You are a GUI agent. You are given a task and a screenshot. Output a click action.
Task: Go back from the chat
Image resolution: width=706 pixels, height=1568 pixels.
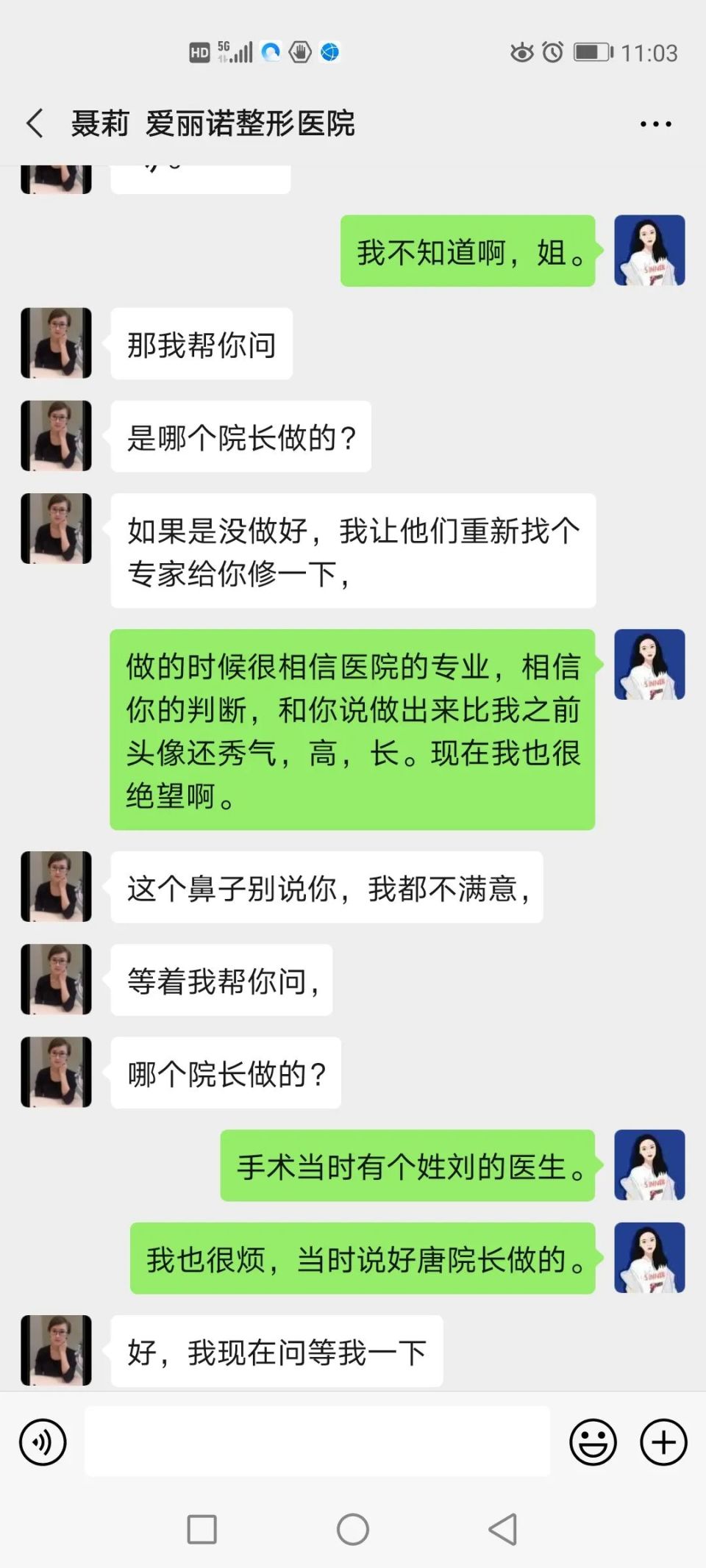coord(35,123)
